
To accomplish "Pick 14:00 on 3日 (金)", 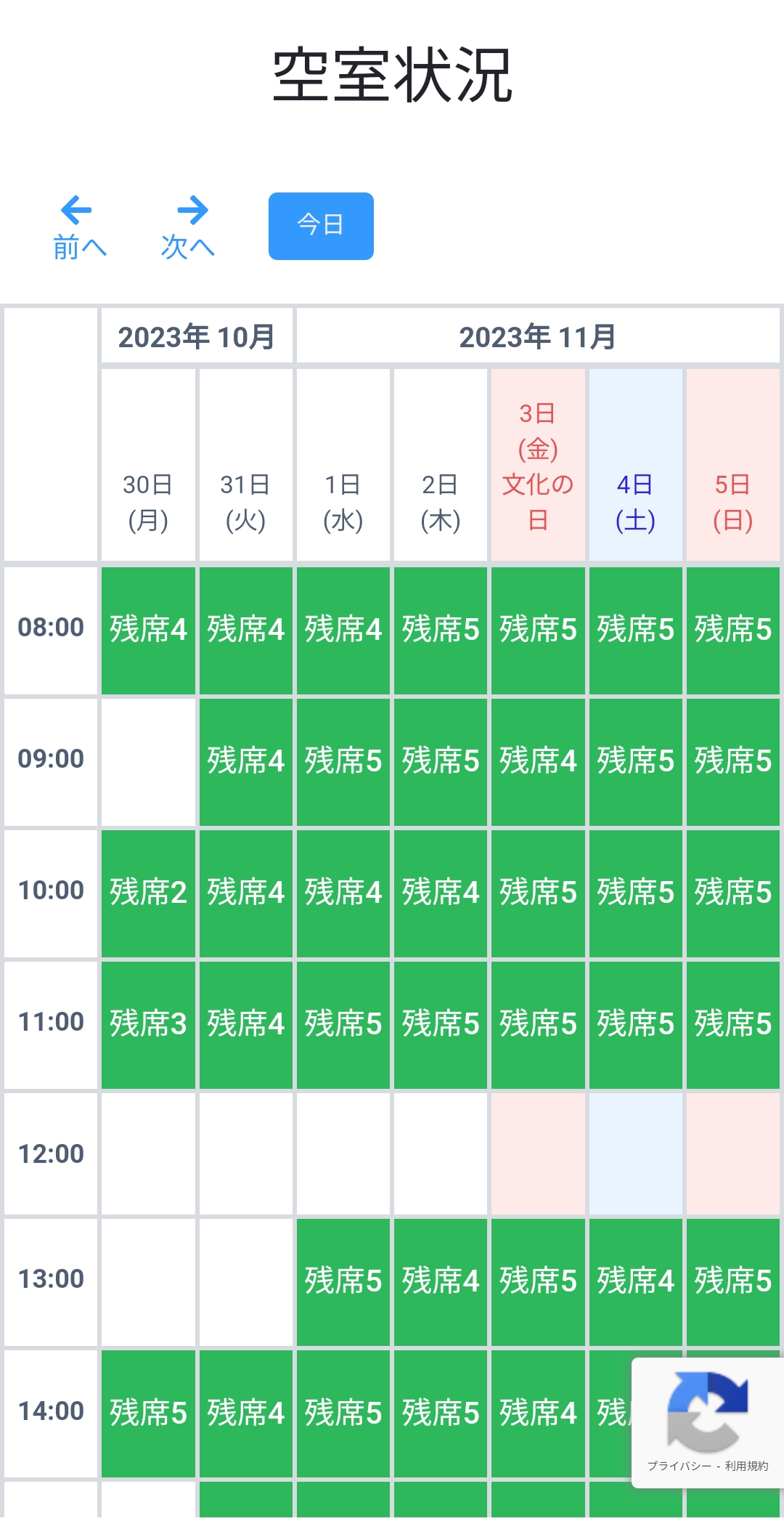I will click(x=538, y=1413).
